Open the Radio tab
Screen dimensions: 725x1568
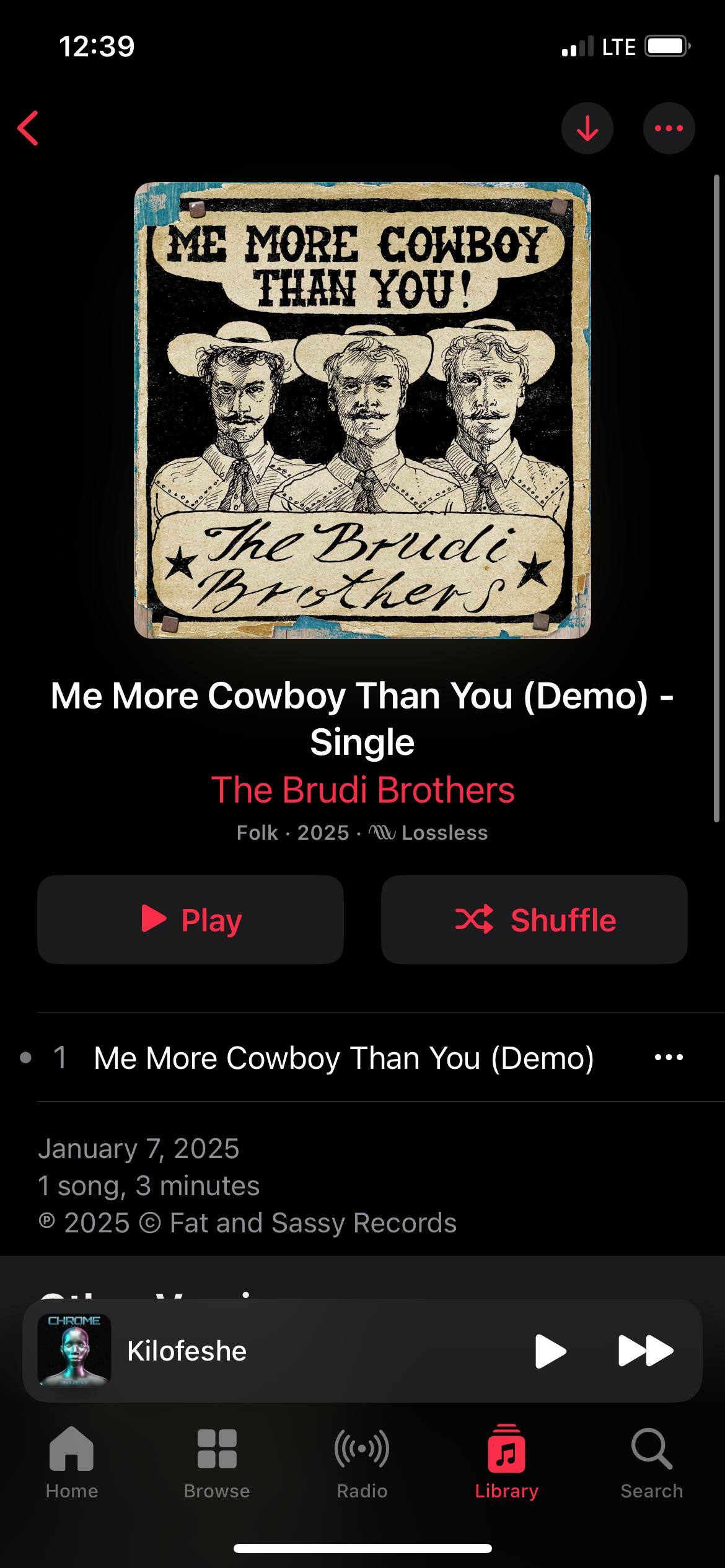pos(362,1463)
